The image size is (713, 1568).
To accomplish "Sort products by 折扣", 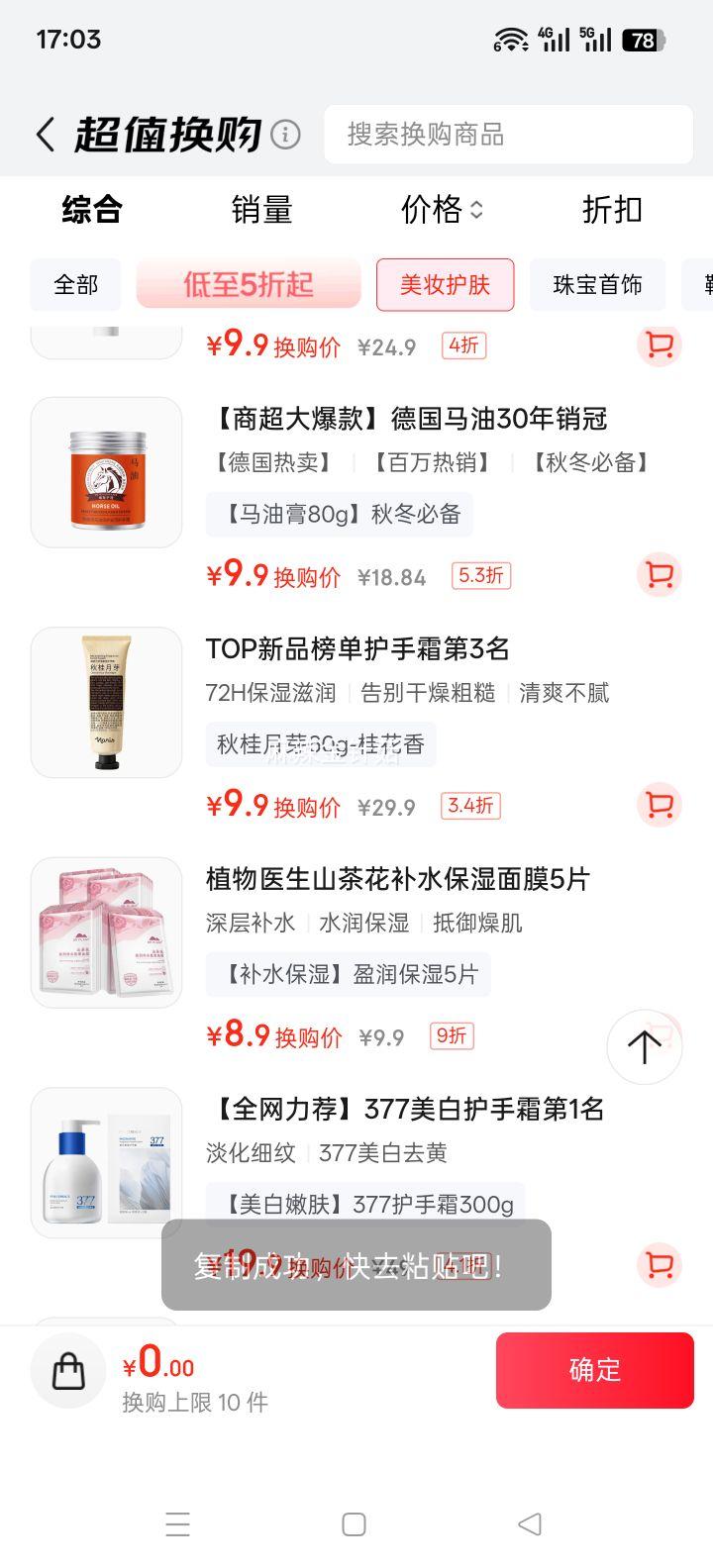I will click(x=612, y=210).
